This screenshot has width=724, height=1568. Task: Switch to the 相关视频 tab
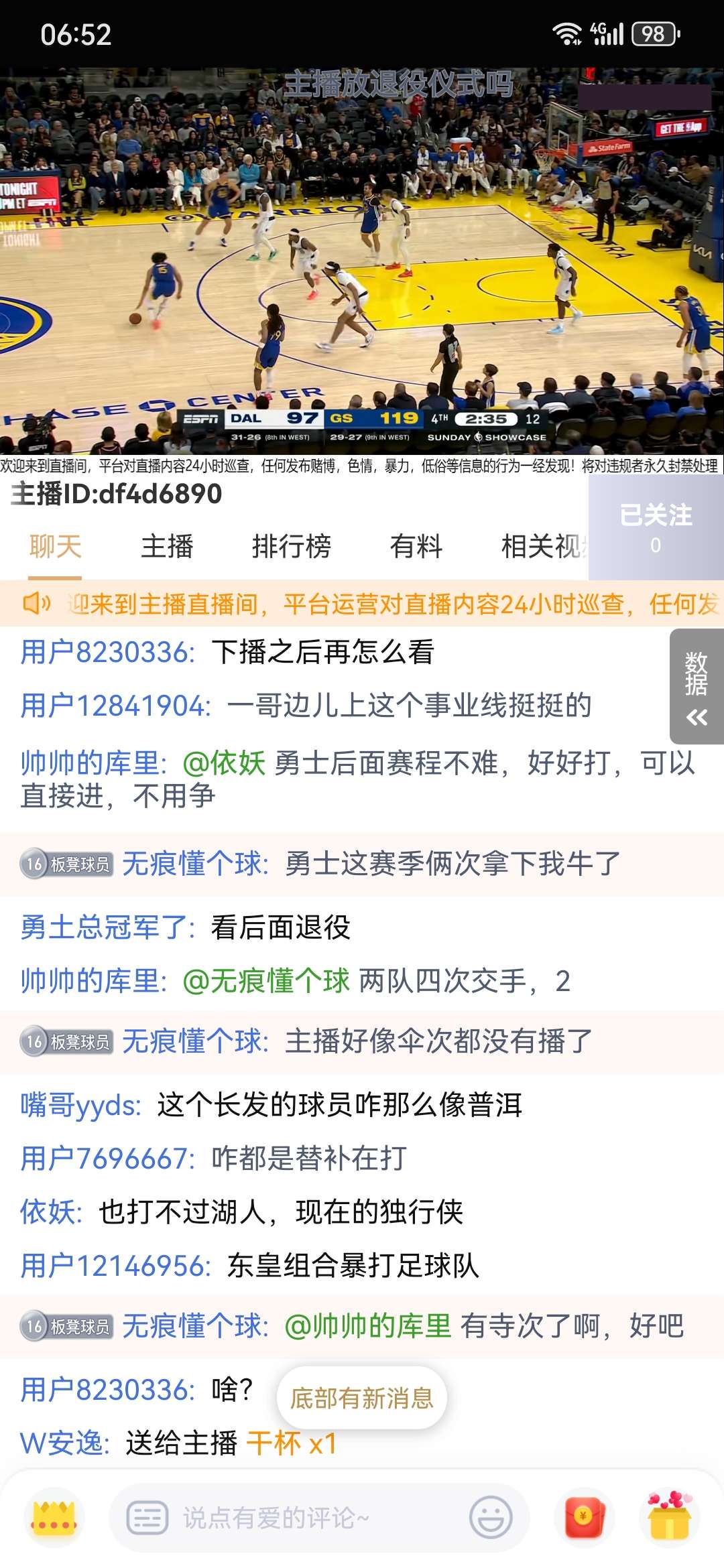coord(543,547)
